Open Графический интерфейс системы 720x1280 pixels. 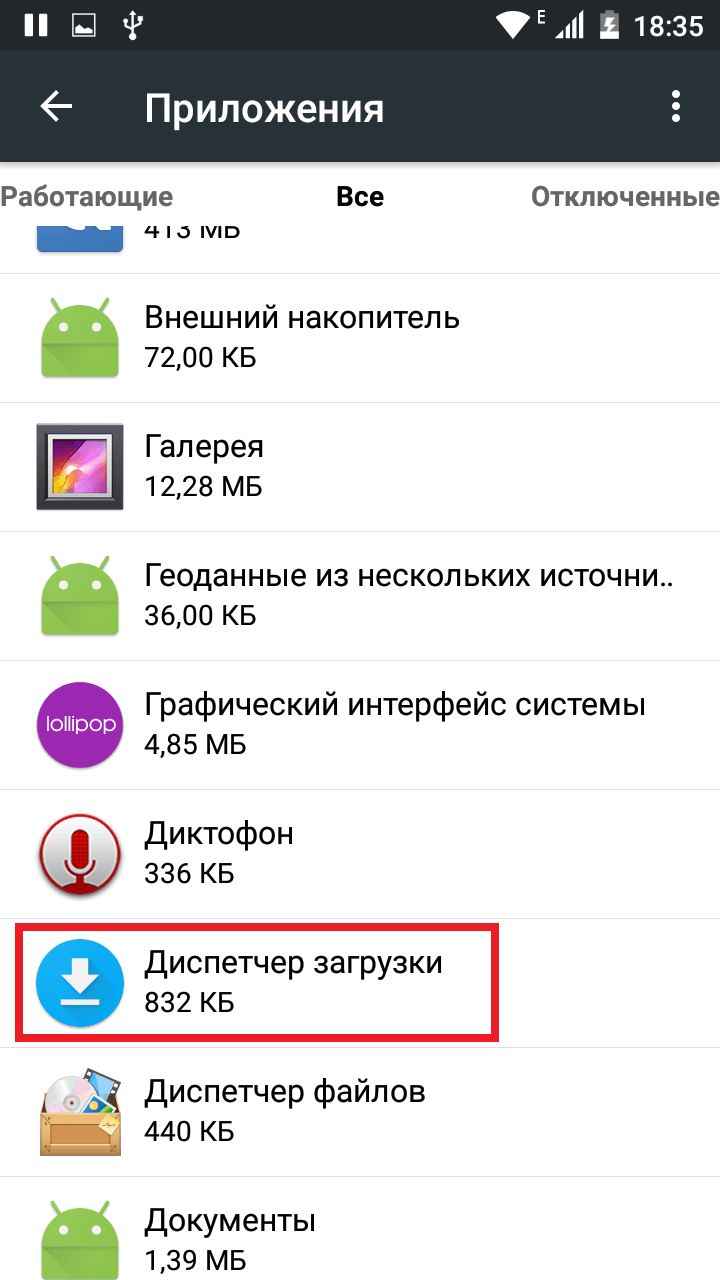[x=360, y=725]
